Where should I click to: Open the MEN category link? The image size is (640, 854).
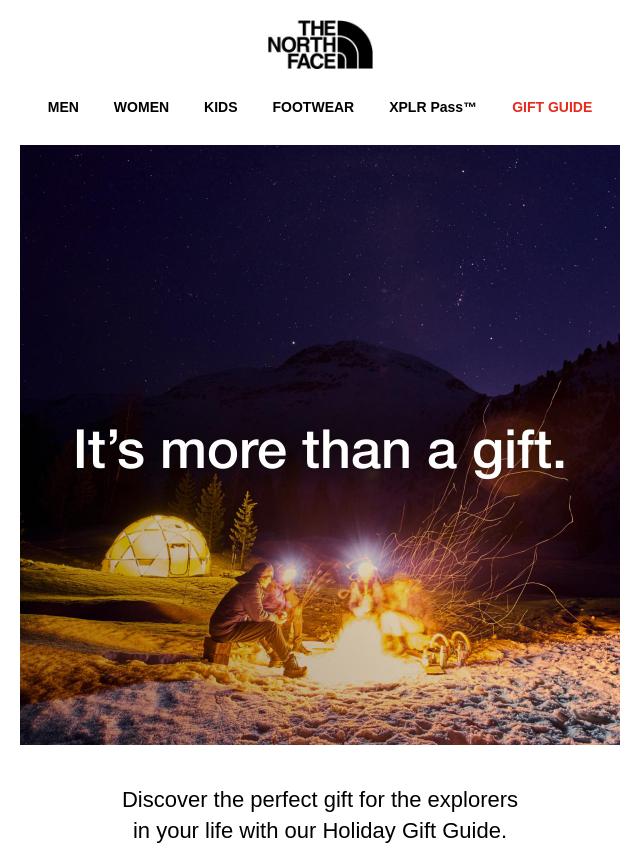[63, 107]
